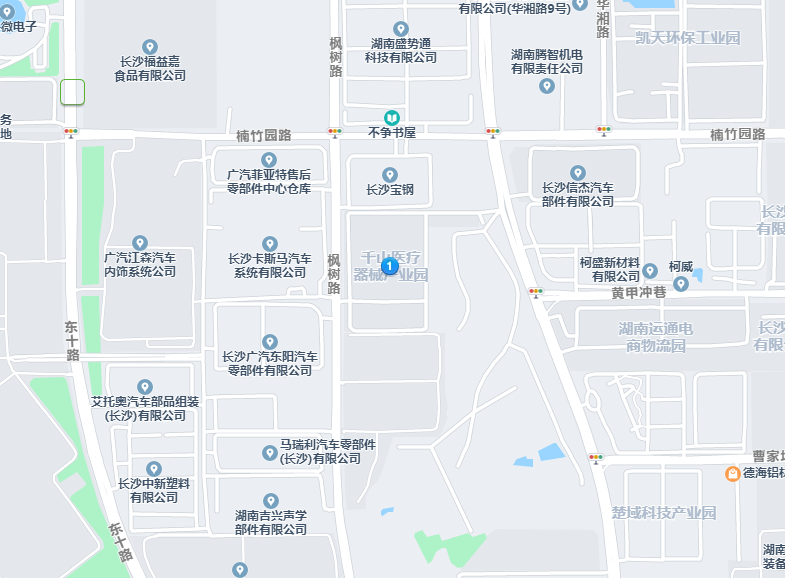This screenshot has height=578, width=785.
Task: Tap the 艾托奥汽车部品组装 pin
Action: click(x=145, y=387)
